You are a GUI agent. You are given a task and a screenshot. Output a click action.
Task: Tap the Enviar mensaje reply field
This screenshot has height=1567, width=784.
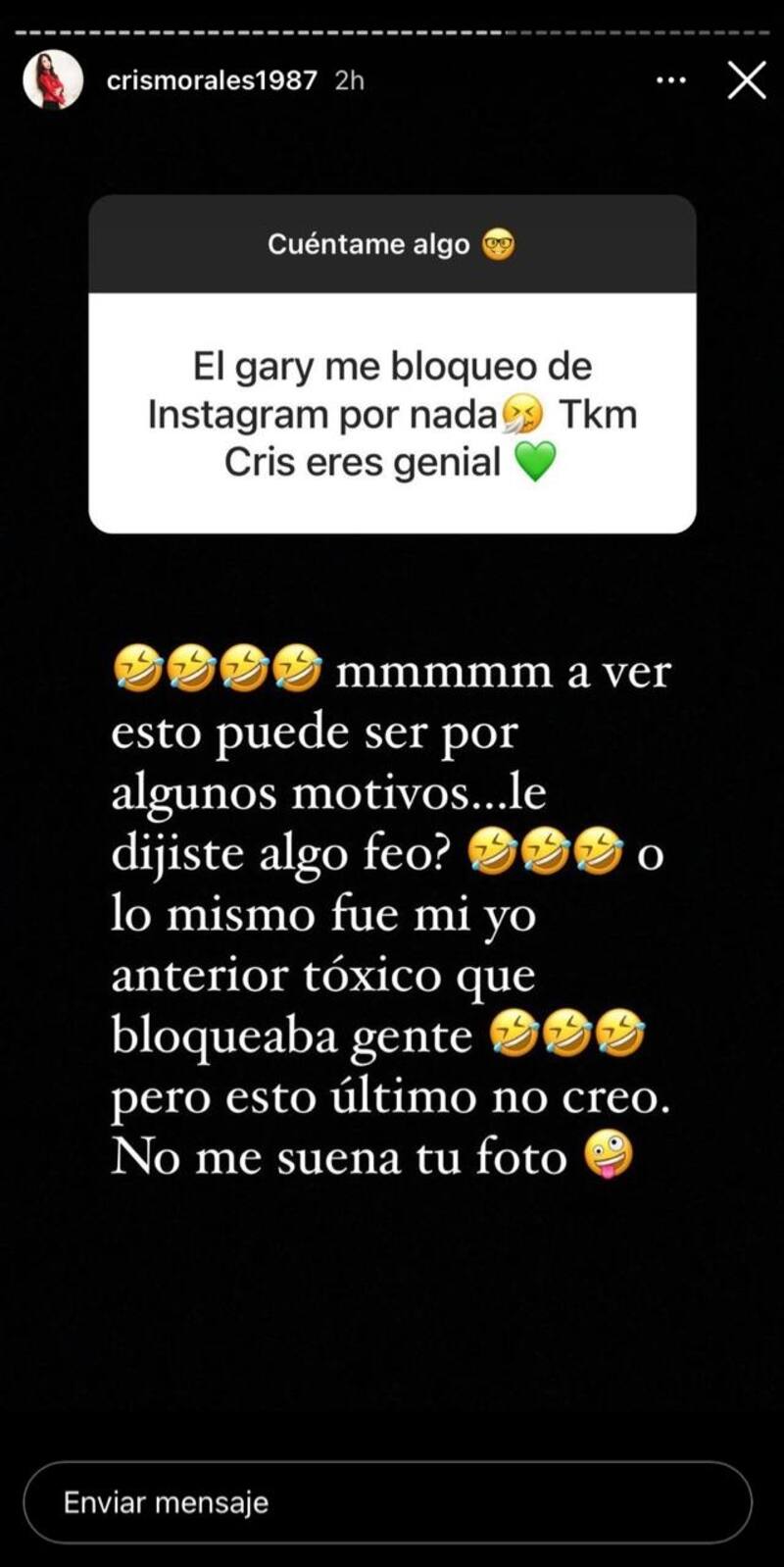pos(387,1502)
